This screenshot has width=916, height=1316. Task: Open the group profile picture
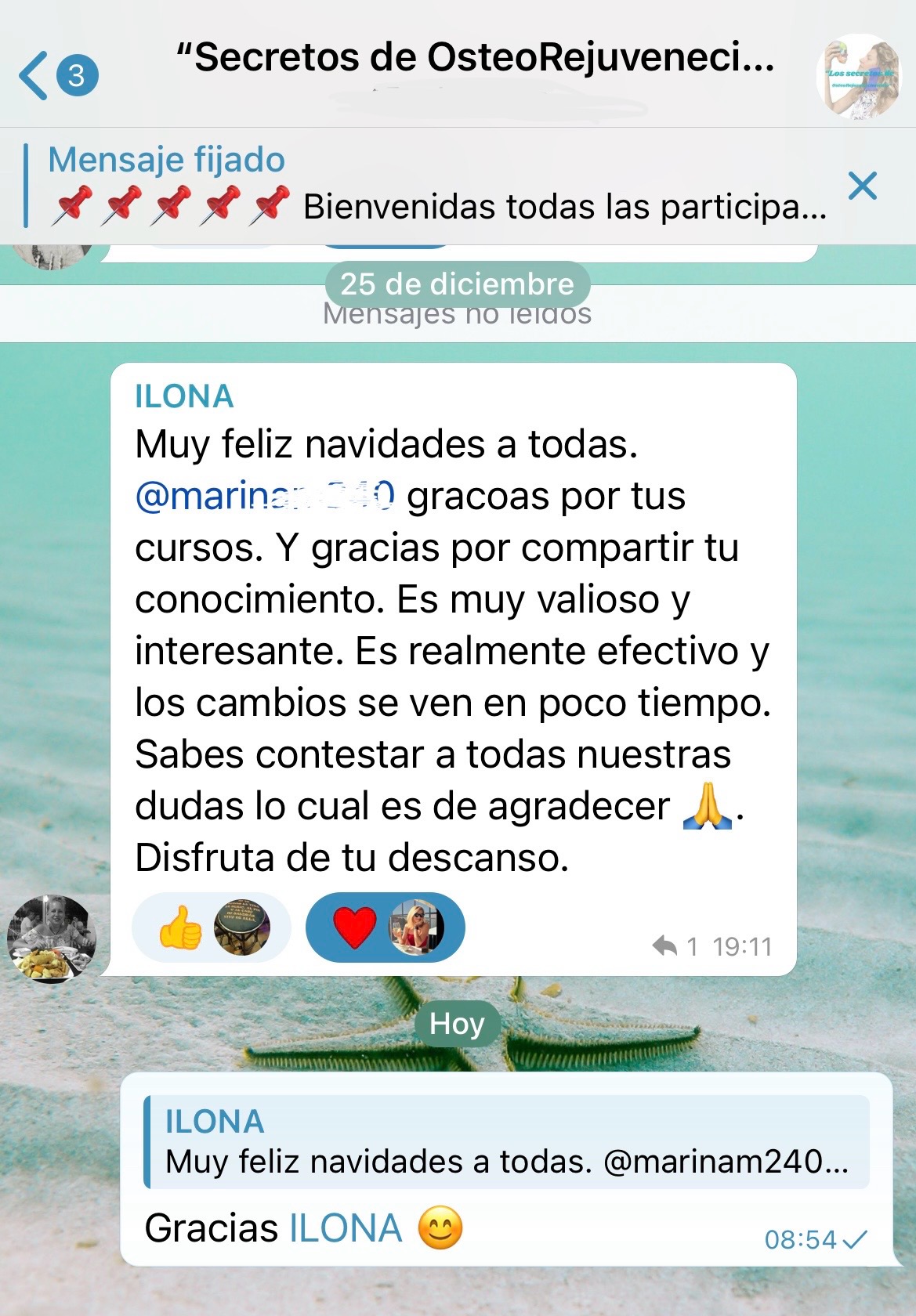point(858,76)
